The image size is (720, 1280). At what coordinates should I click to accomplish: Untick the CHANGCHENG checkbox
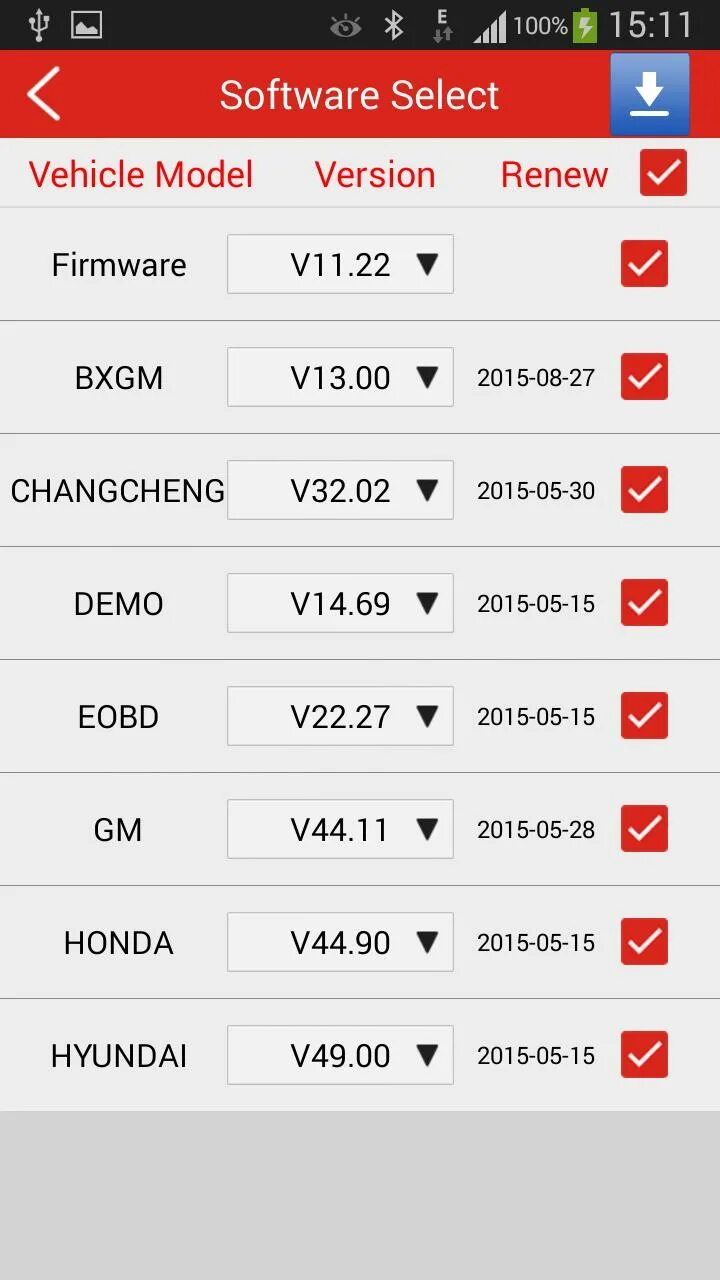click(x=644, y=490)
